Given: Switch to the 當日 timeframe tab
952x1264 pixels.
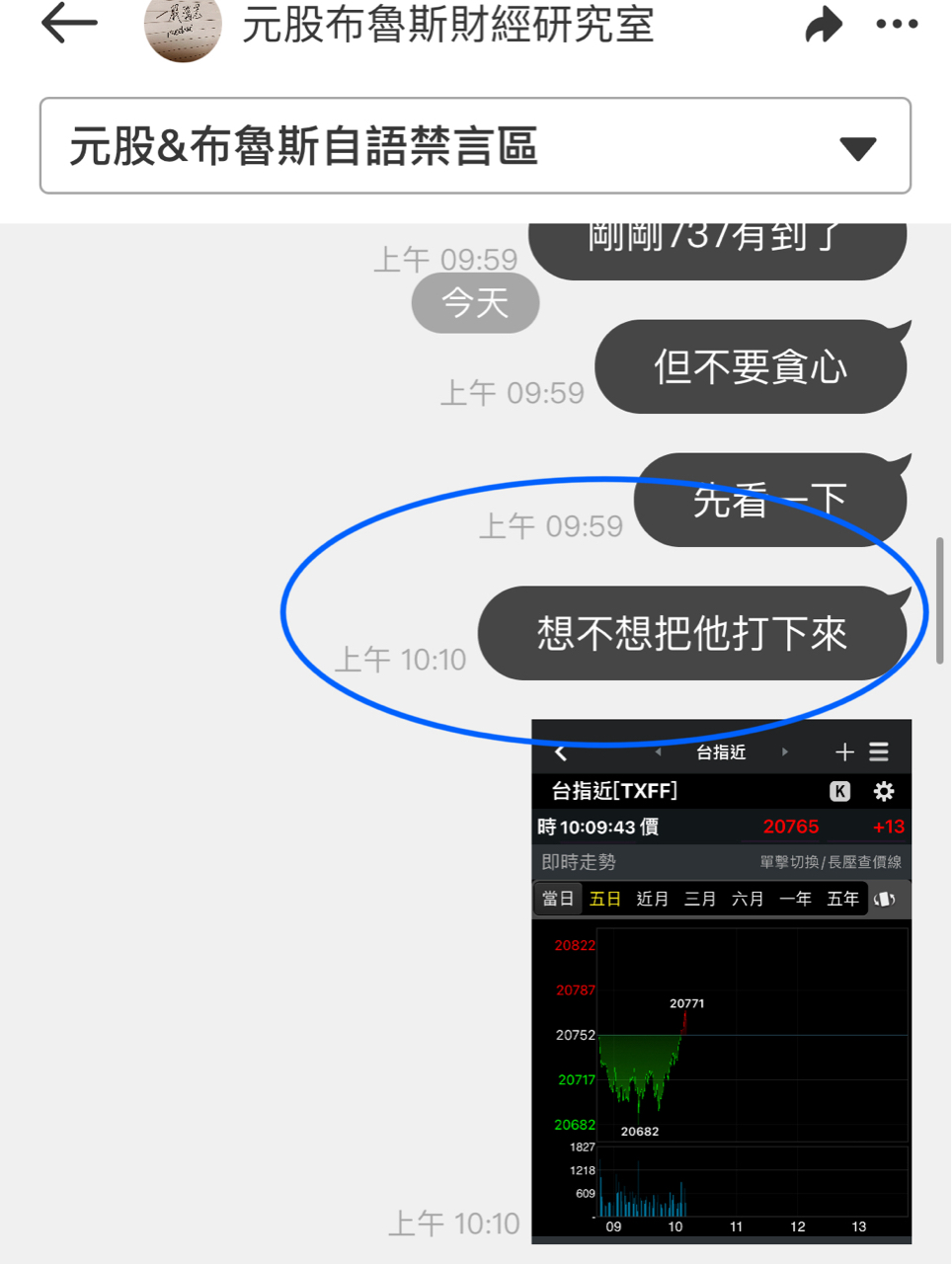Looking at the screenshot, I should 557,899.
